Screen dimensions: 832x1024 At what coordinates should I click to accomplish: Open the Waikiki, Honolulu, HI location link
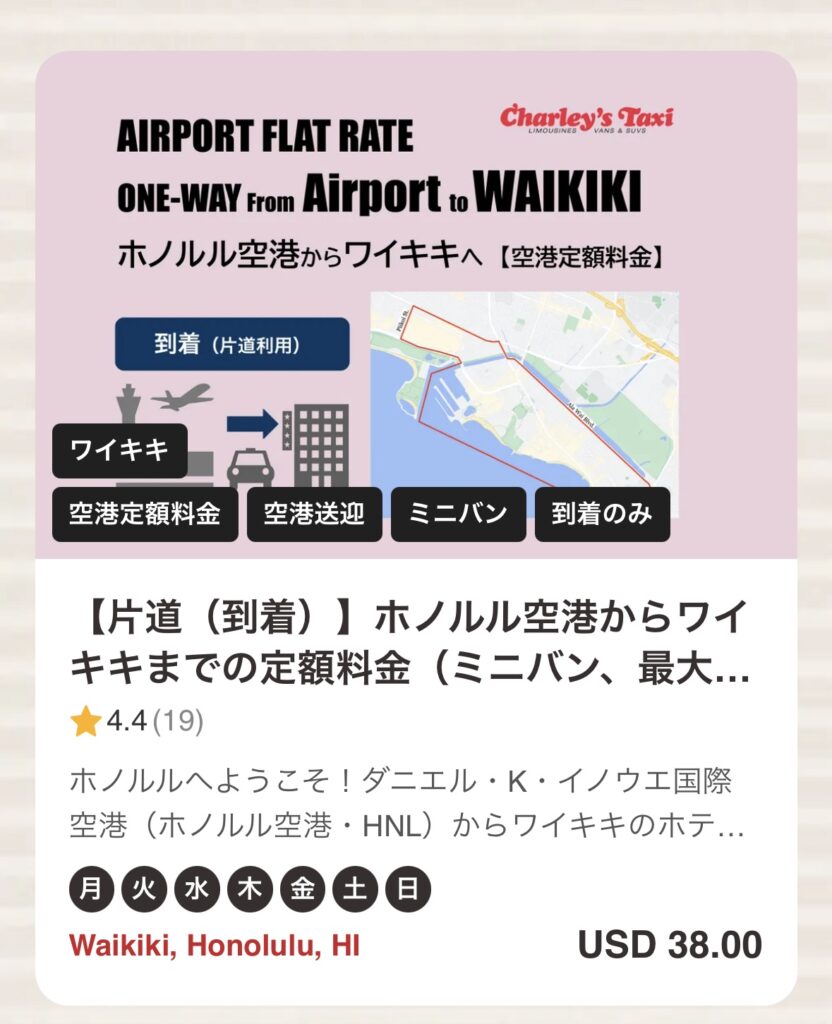[214, 945]
